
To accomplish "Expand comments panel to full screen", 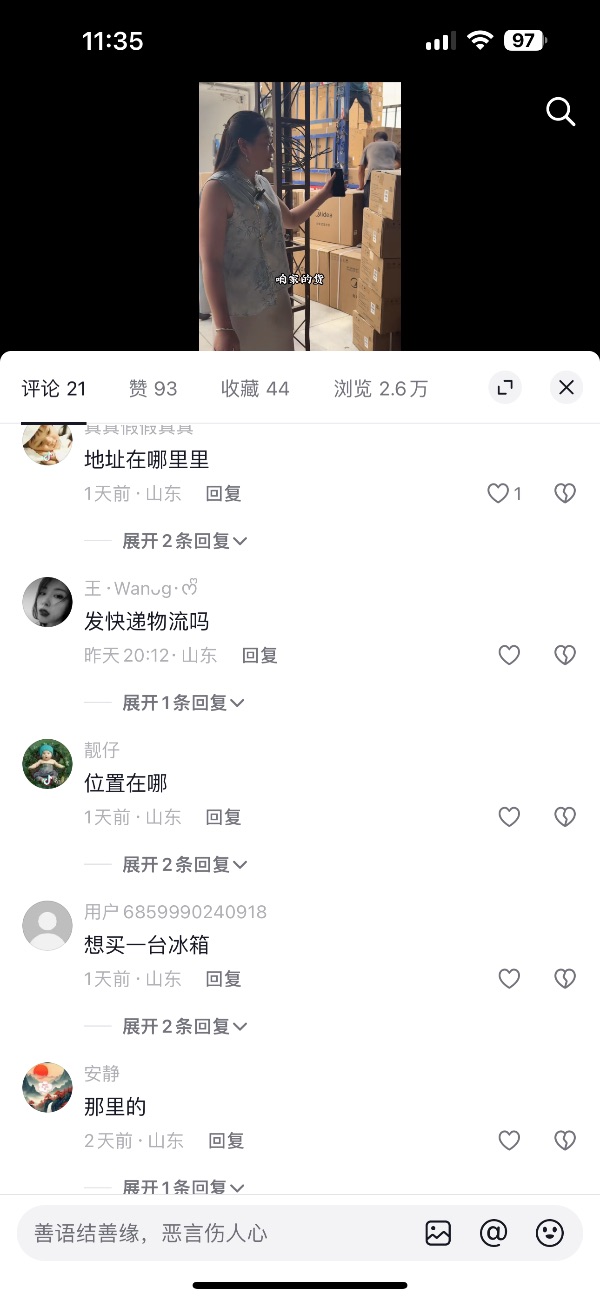I will (505, 388).
